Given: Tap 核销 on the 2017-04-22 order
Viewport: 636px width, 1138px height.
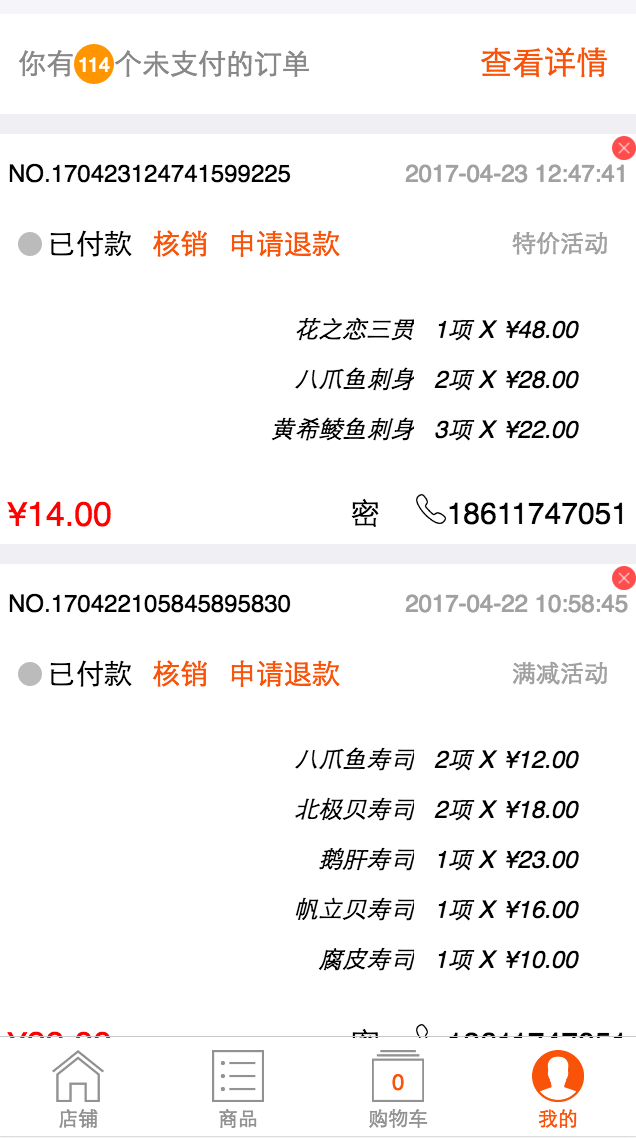Looking at the screenshot, I should (x=180, y=674).
